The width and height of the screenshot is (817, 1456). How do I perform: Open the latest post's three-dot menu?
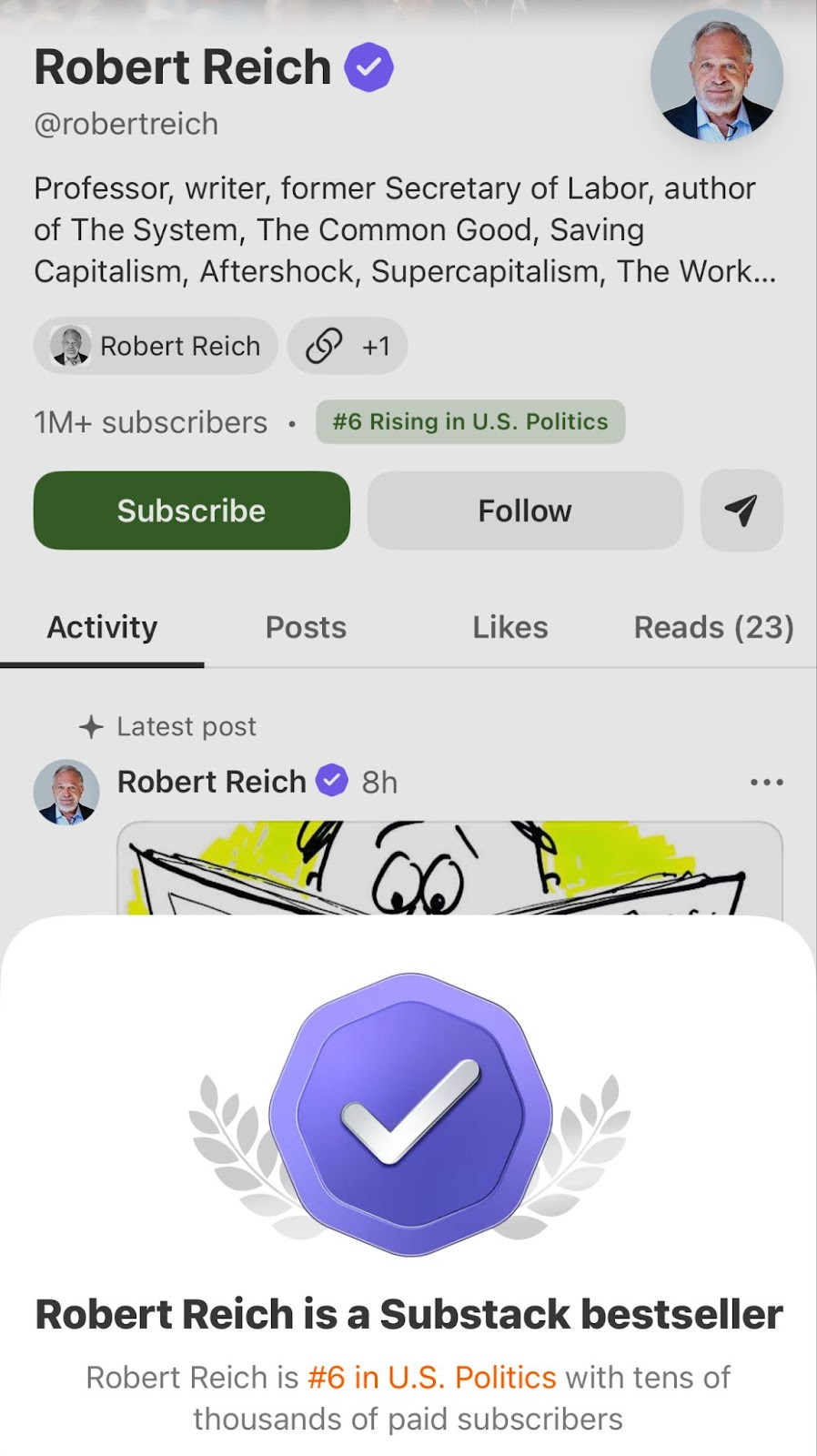point(766,782)
